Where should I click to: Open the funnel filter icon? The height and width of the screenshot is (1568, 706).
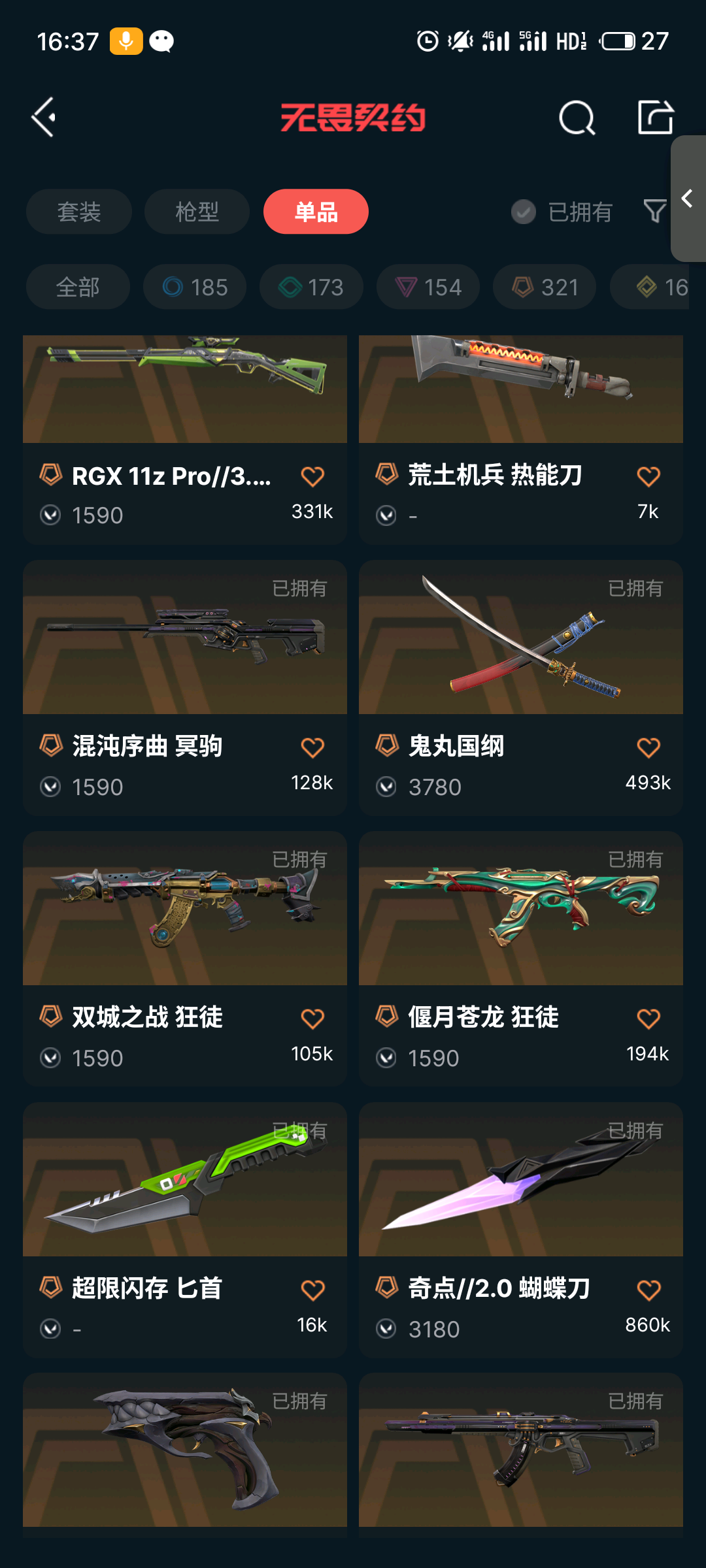click(654, 211)
